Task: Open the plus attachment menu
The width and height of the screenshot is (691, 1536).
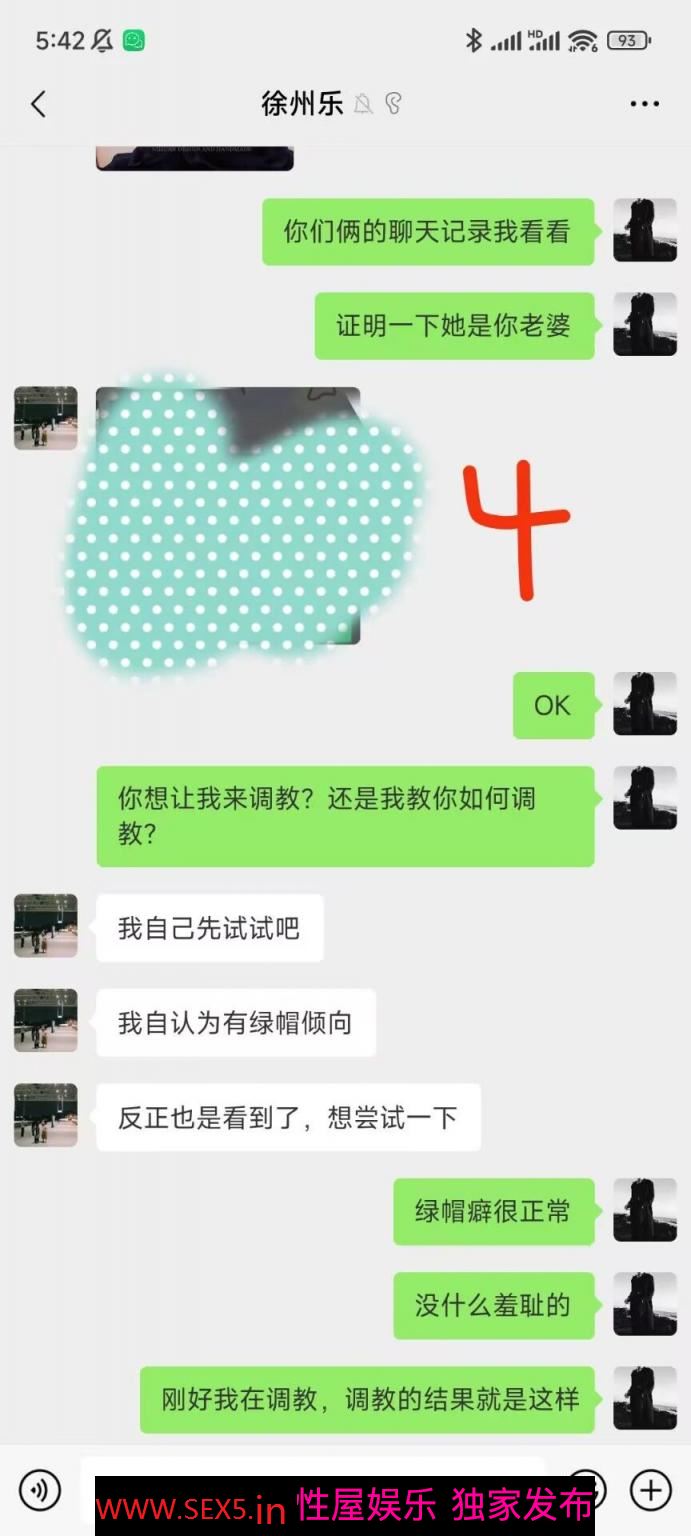Action: (650, 1490)
